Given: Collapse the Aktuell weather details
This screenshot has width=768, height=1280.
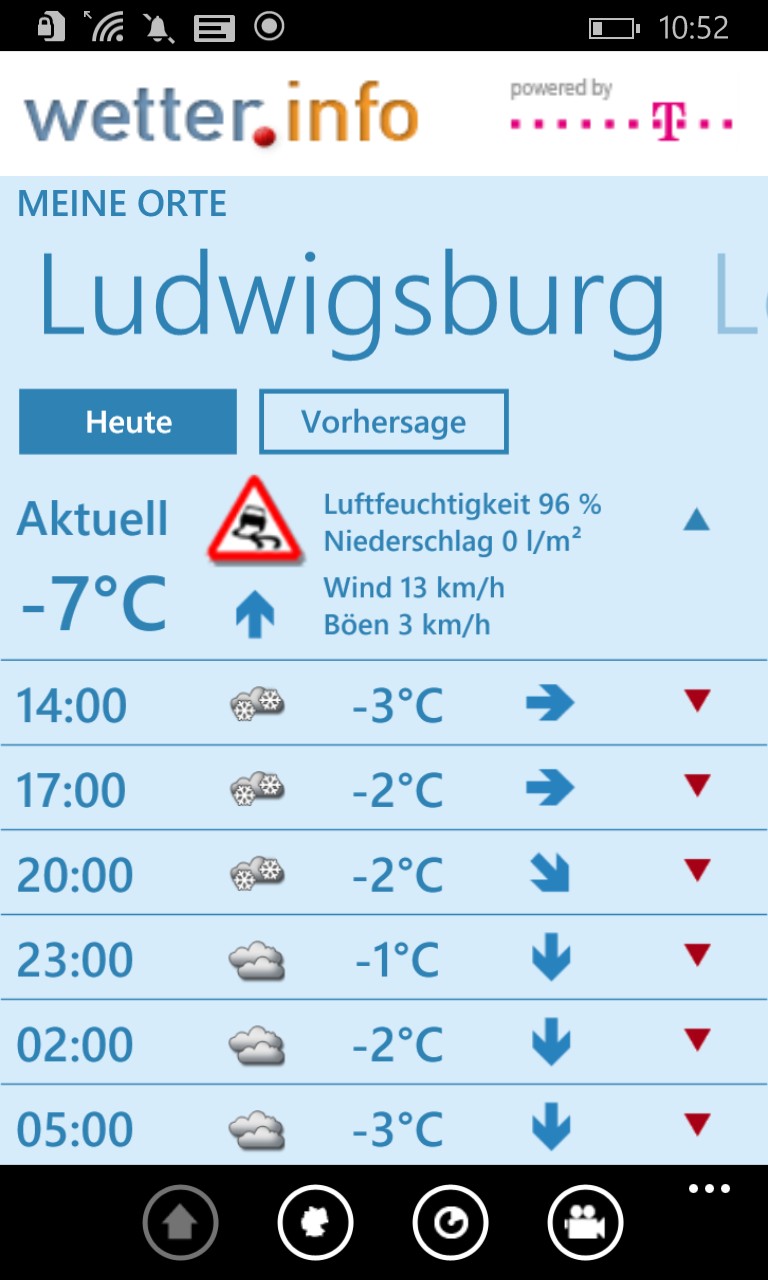Looking at the screenshot, I should click(x=697, y=520).
